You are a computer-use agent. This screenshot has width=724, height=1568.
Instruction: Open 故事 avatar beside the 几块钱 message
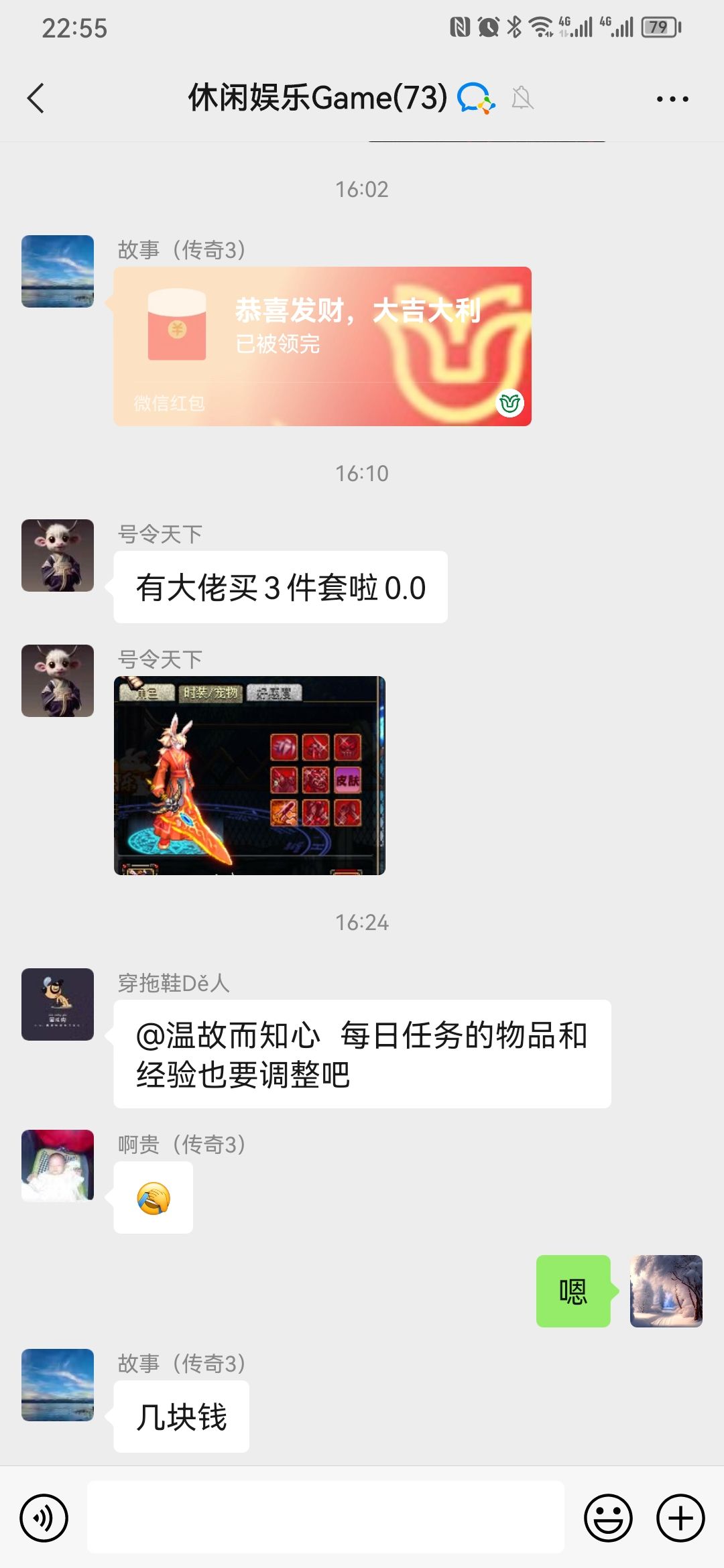(58, 1384)
